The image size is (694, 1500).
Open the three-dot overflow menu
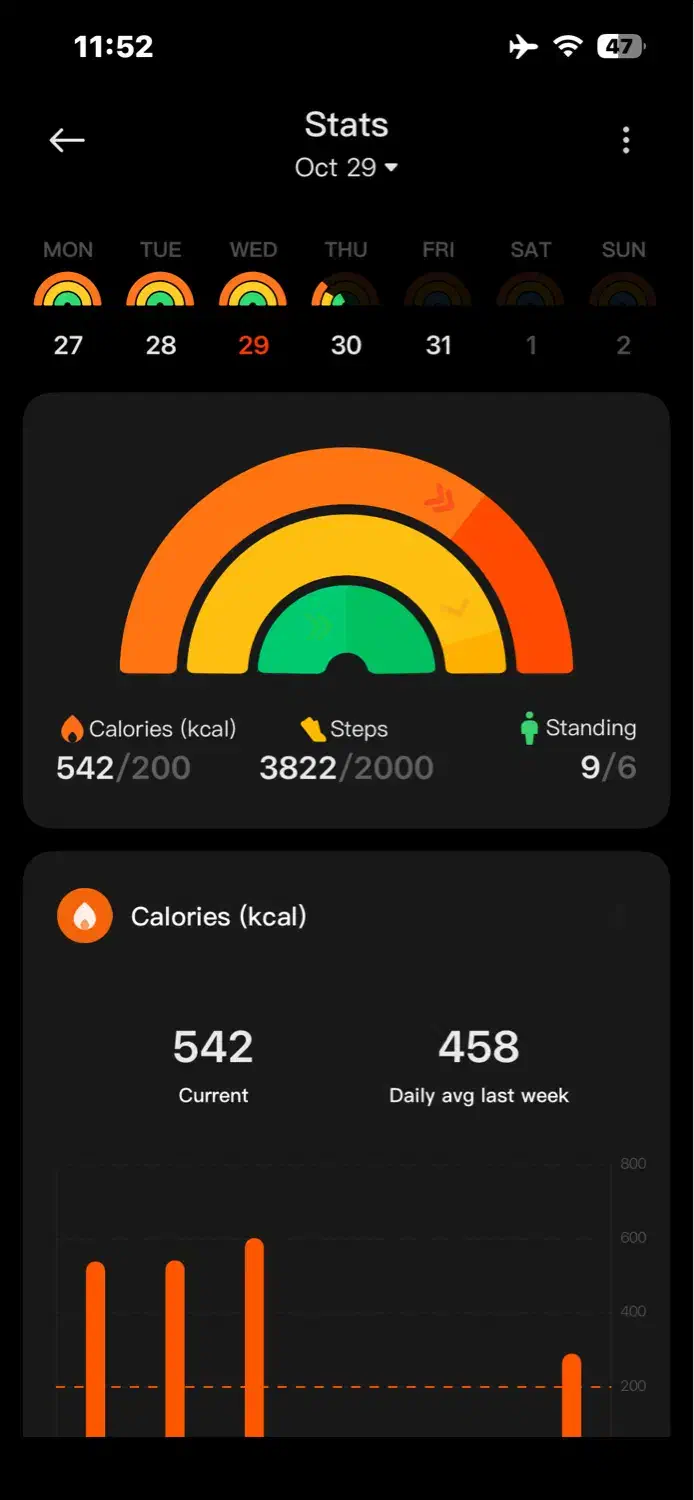pyautogui.click(x=626, y=140)
